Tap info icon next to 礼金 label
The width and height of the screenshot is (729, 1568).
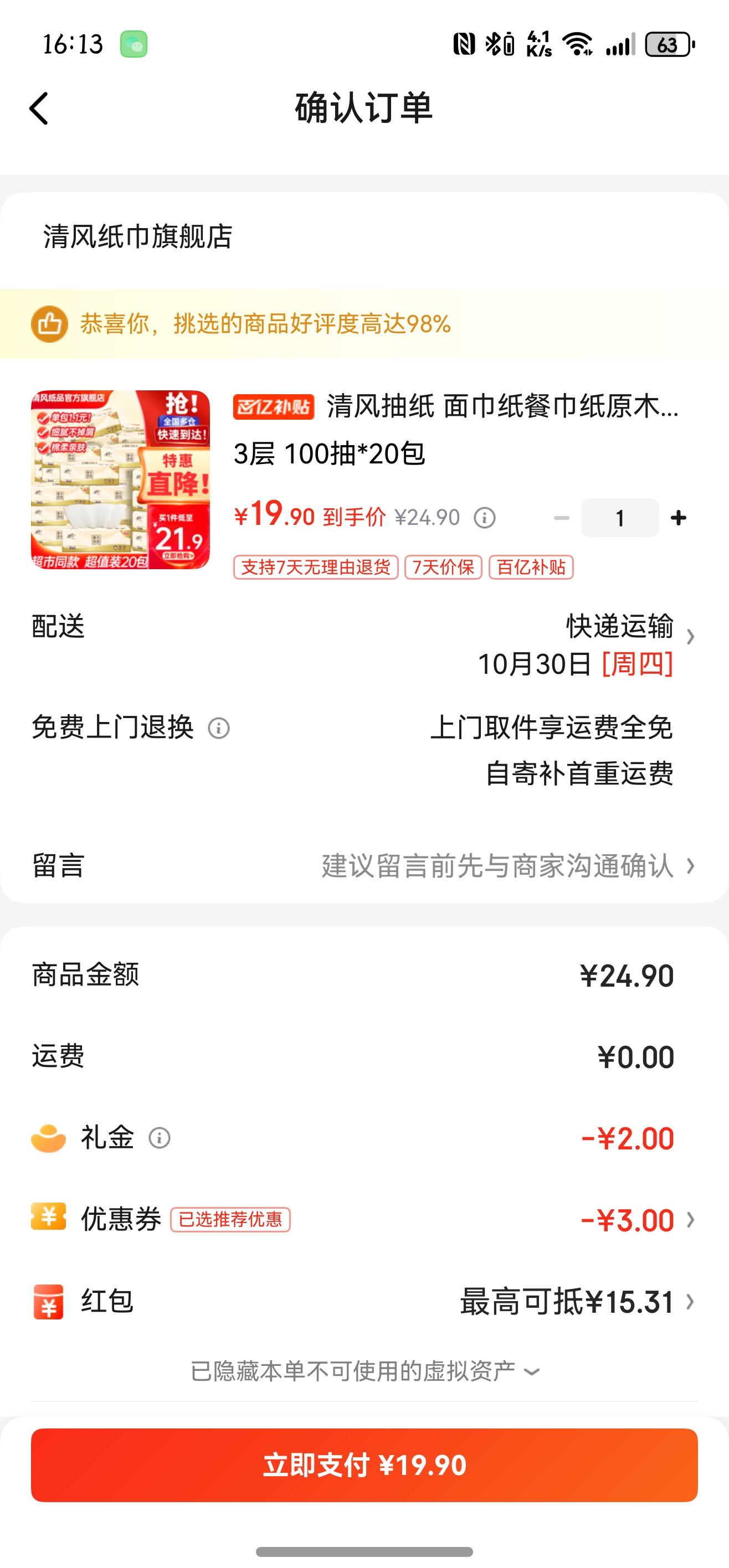pos(159,1138)
